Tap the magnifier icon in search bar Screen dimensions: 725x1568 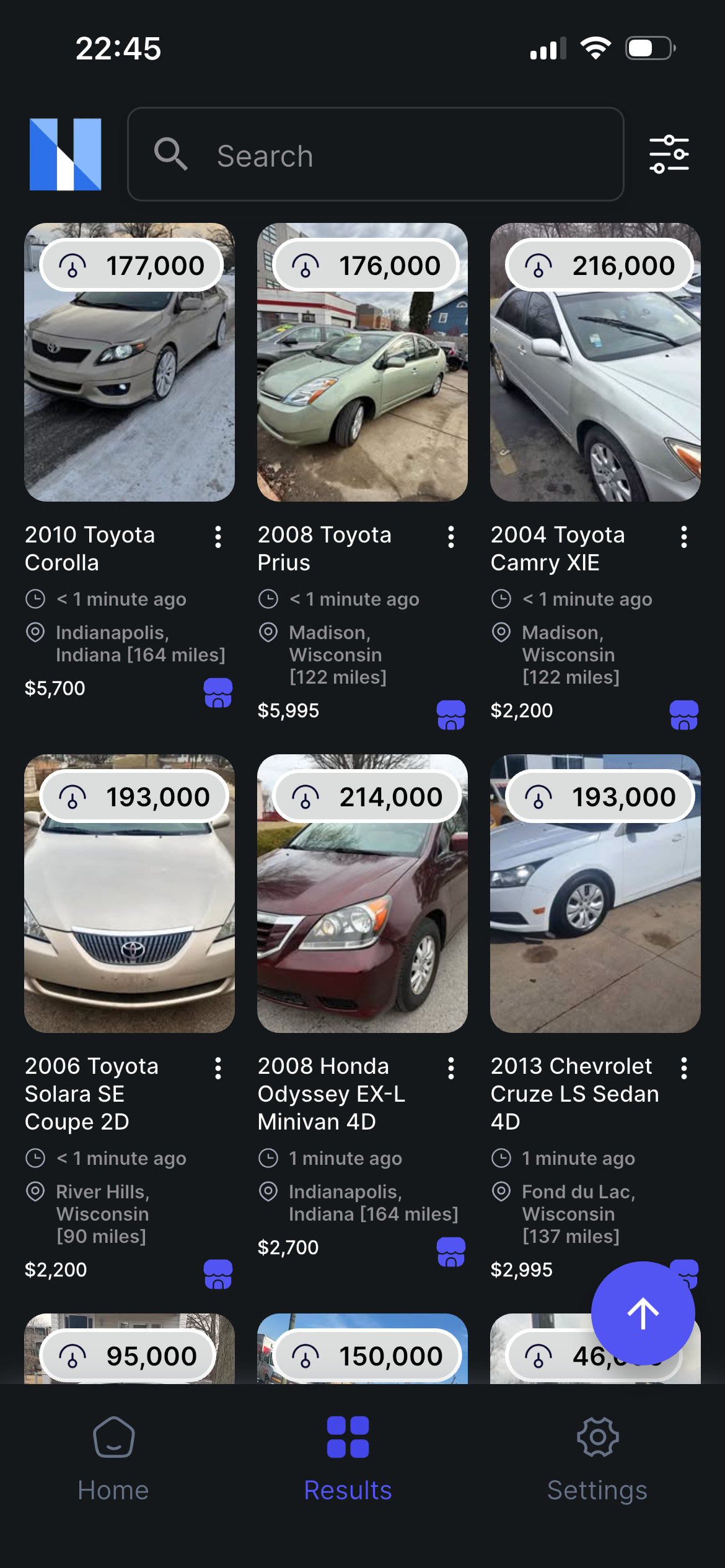[x=173, y=155]
